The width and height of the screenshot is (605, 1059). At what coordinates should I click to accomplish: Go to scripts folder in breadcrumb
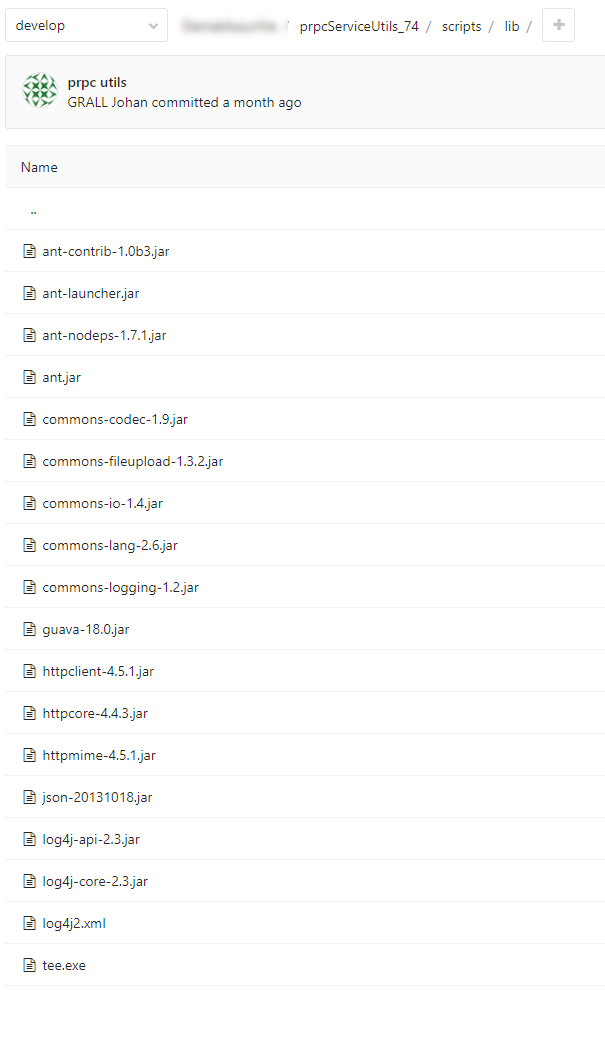click(x=462, y=26)
